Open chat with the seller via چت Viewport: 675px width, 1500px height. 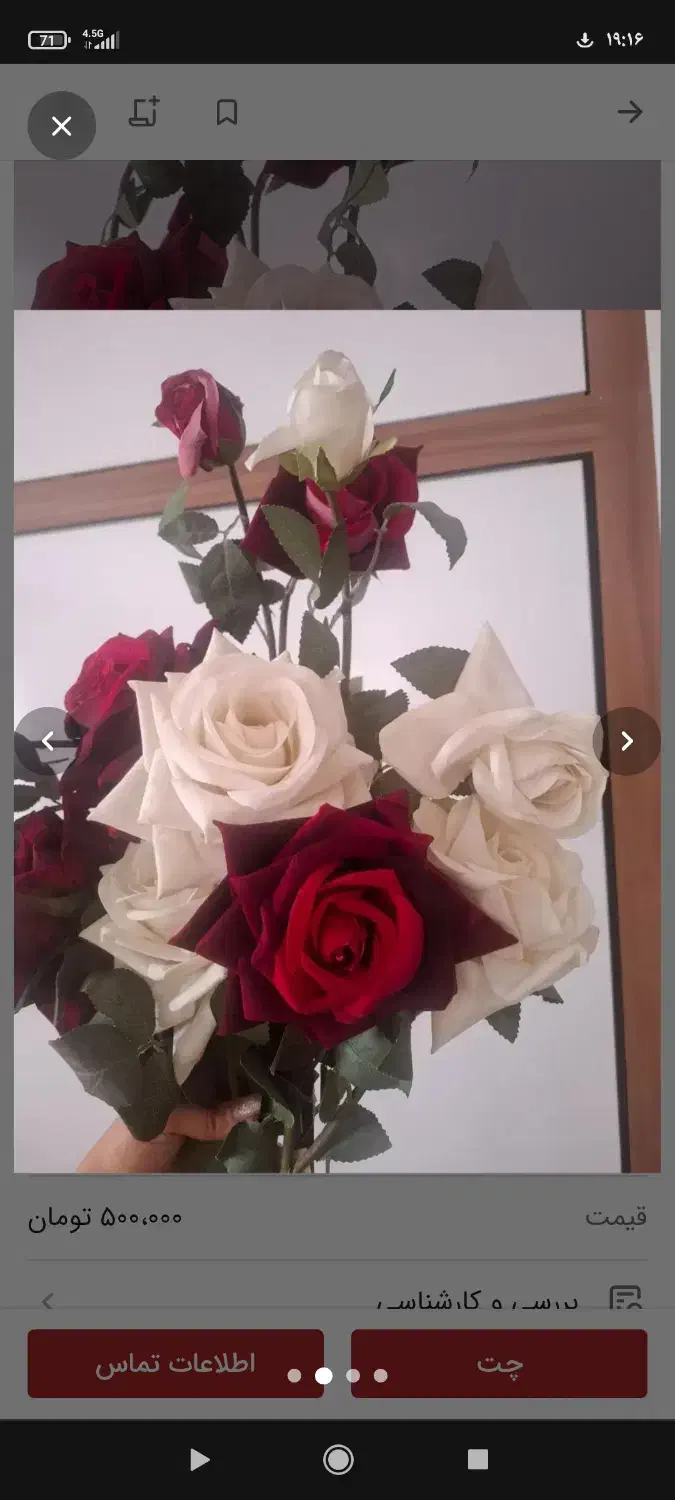(499, 1363)
